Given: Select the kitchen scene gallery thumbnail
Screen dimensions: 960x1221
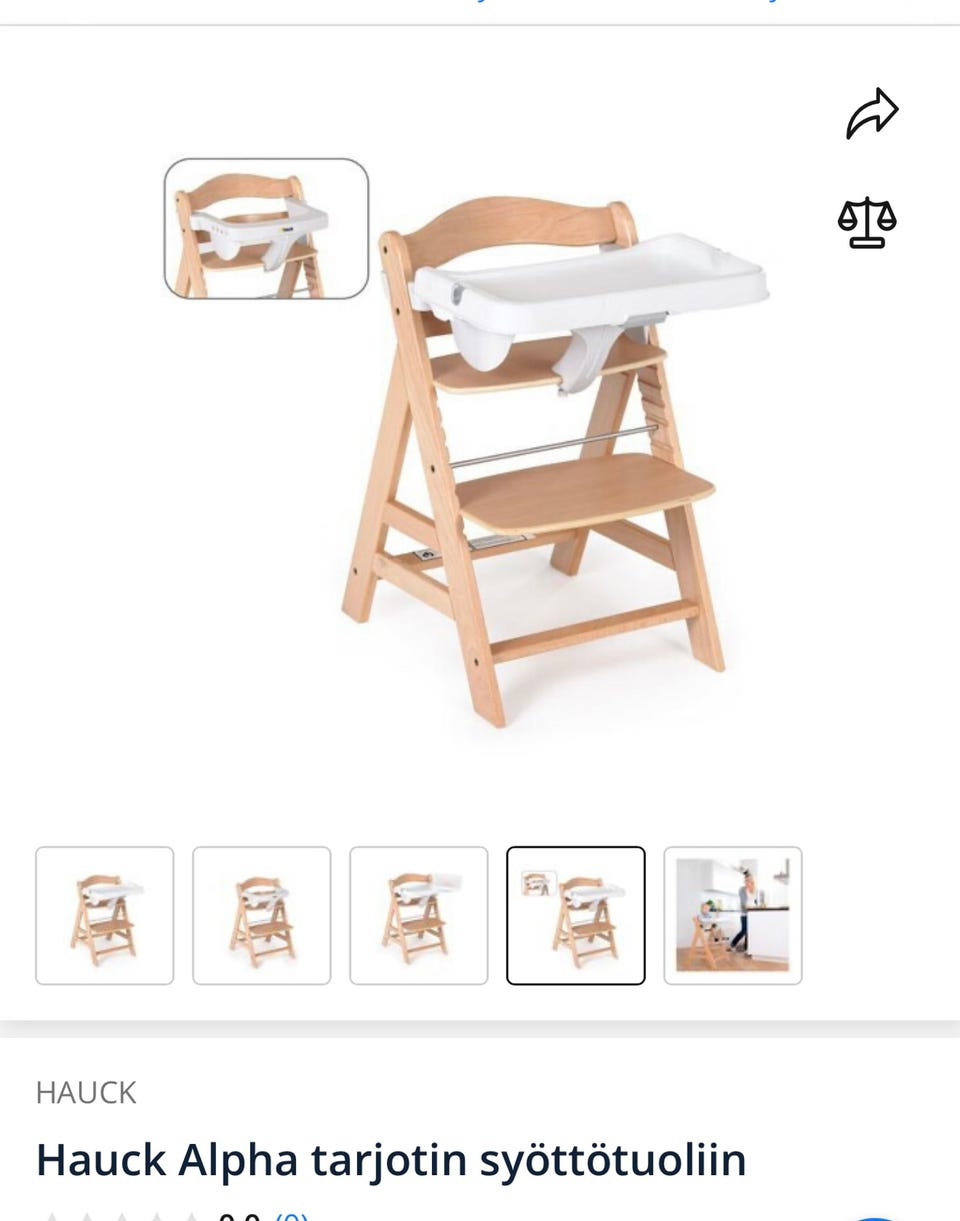Looking at the screenshot, I should click(x=733, y=915).
